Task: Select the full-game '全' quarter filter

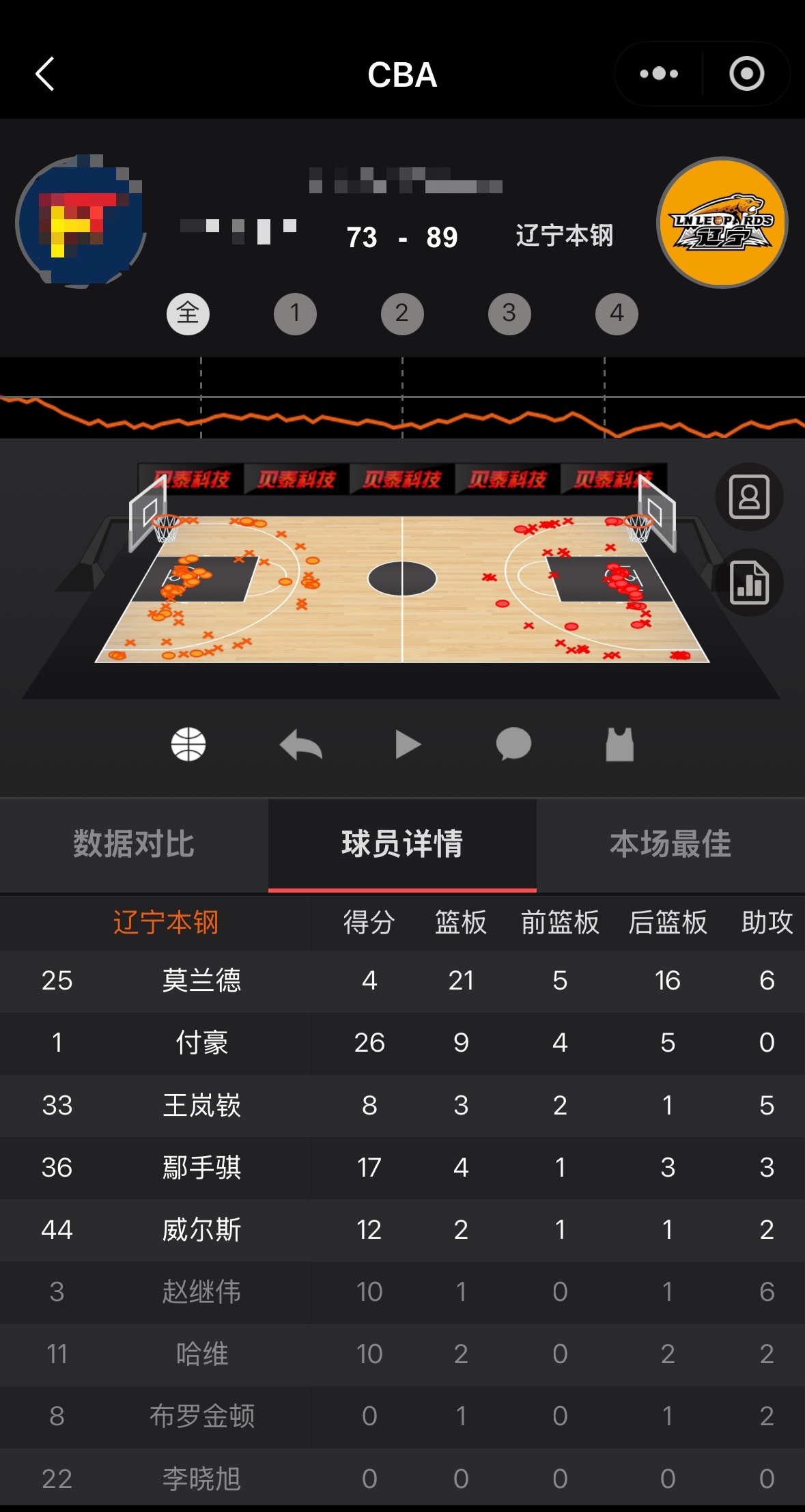Action: (x=188, y=313)
